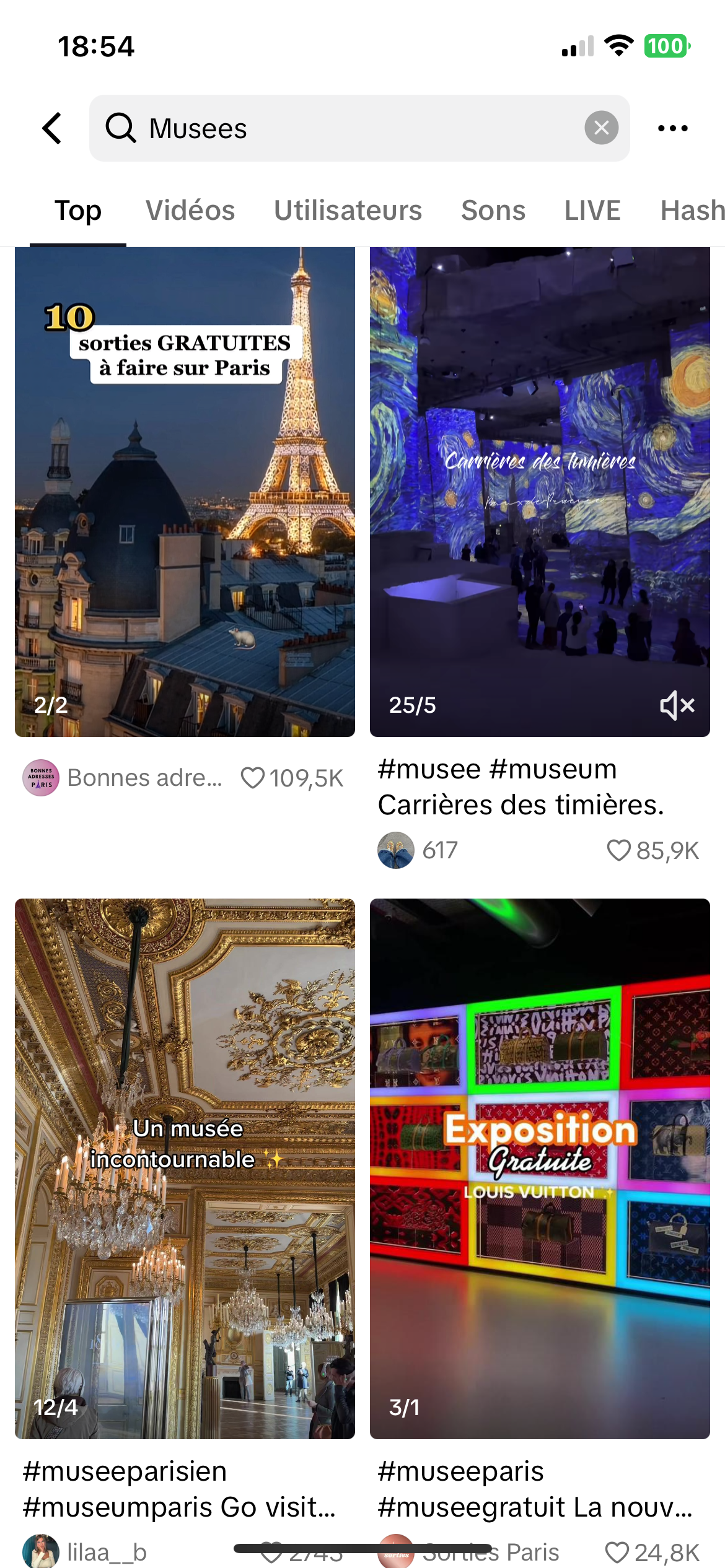The width and height of the screenshot is (725, 1568).
Task: View the 617 user profile
Action: pos(396,850)
